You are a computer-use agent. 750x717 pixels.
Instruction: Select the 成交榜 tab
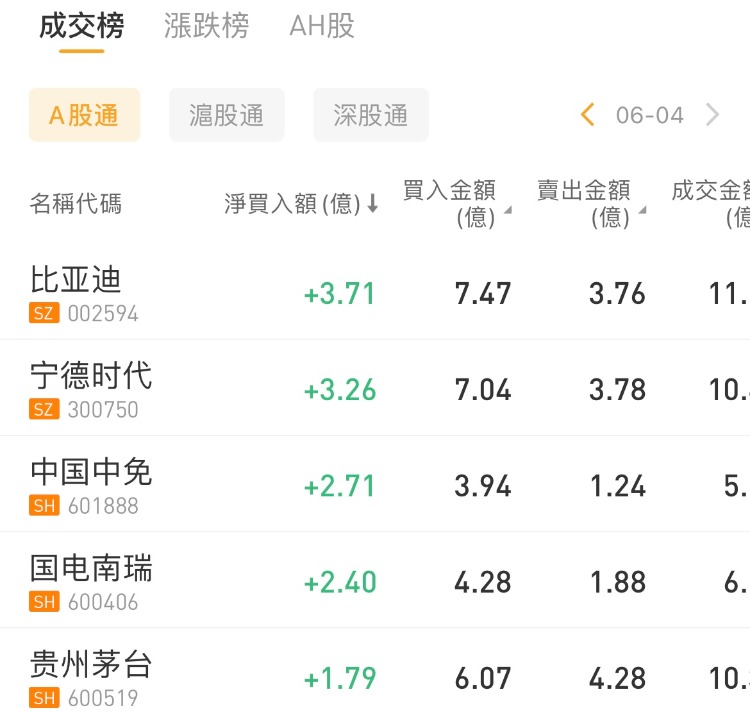(x=81, y=26)
